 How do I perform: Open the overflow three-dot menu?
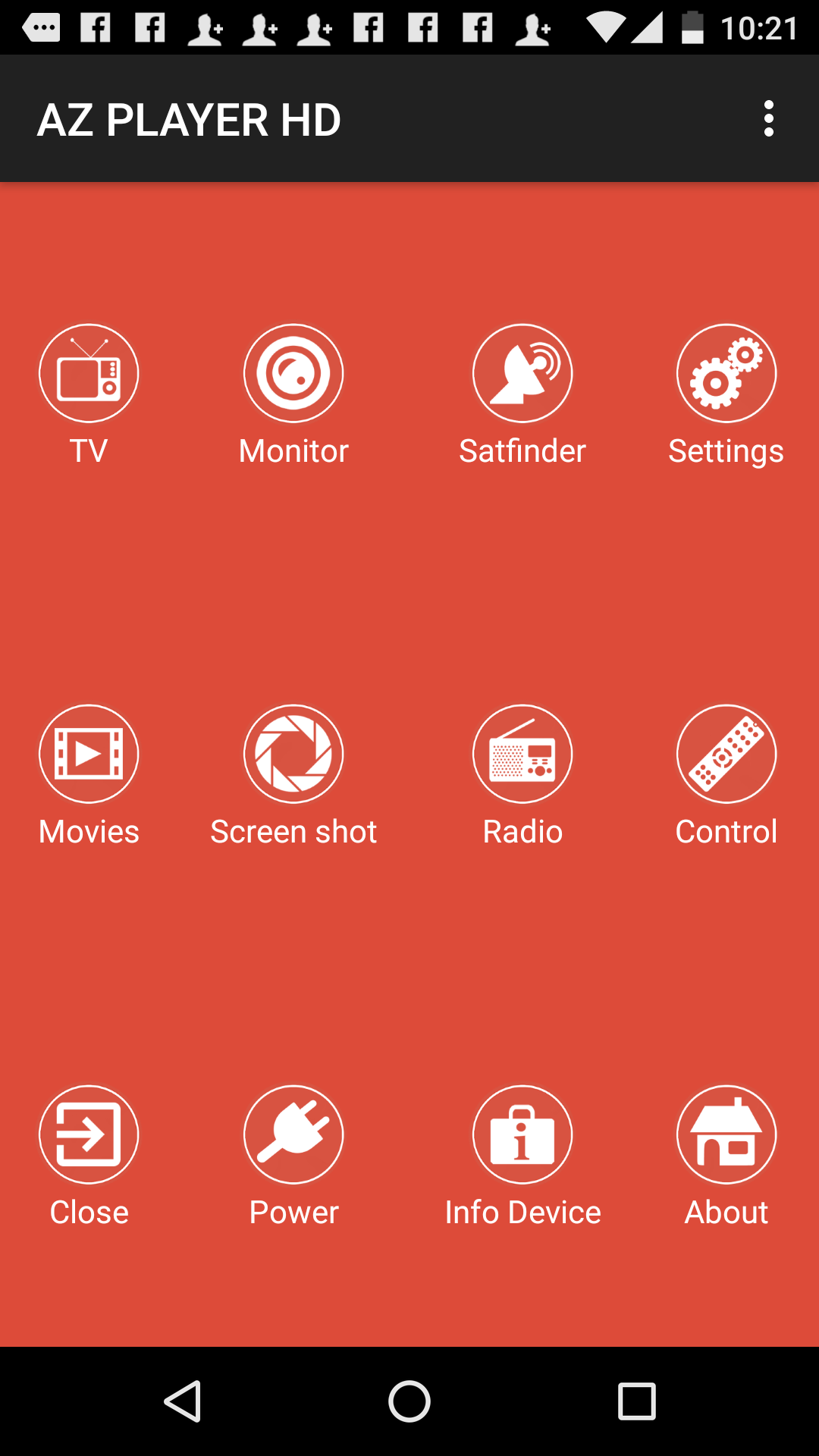pos(768,118)
